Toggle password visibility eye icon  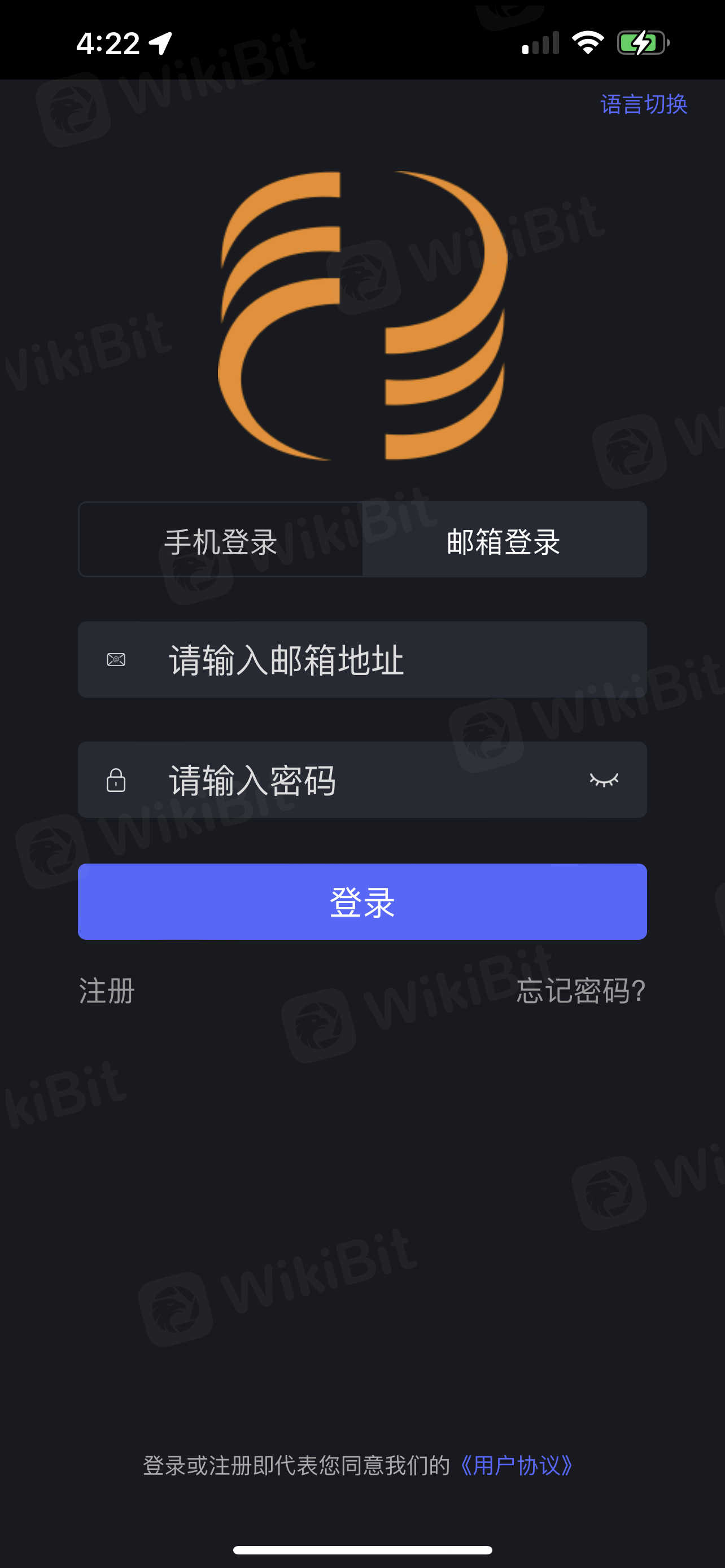pos(603,779)
